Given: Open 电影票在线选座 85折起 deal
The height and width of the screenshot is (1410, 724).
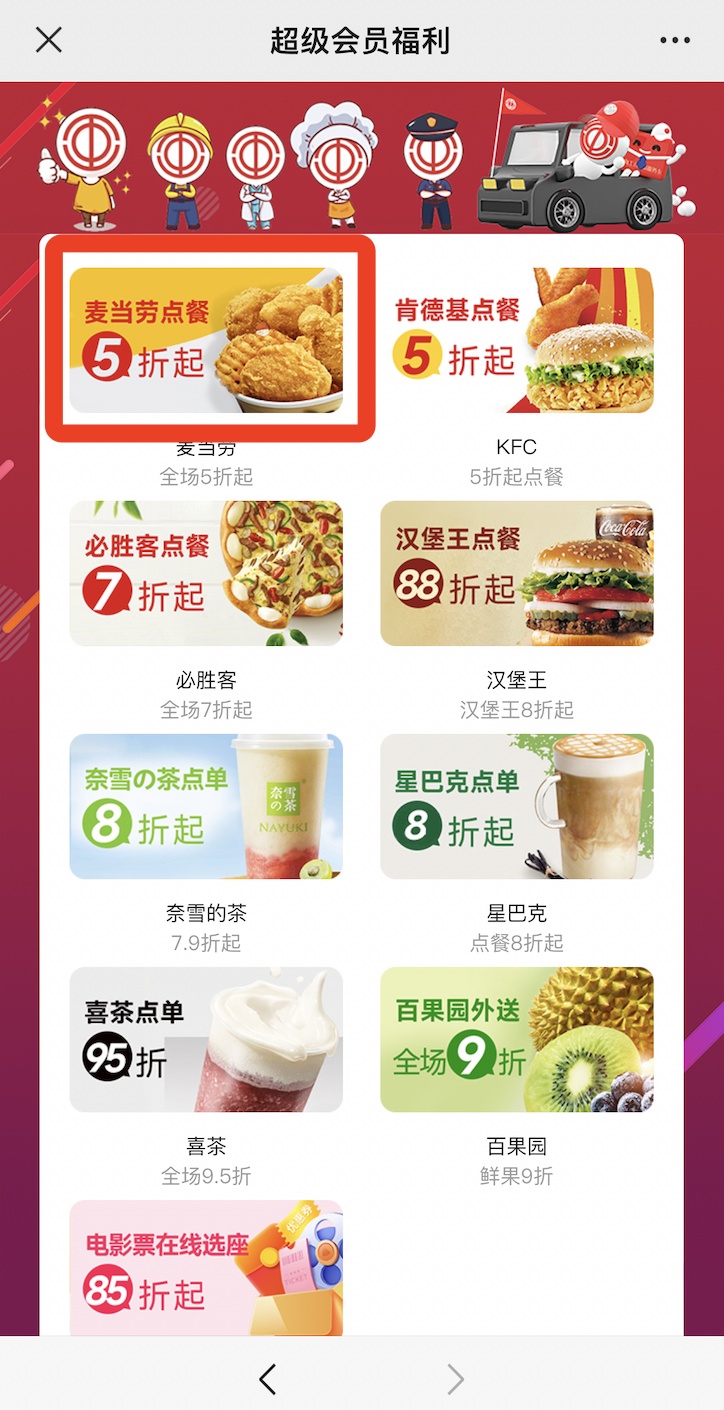Looking at the screenshot, I should [206, 1268].
